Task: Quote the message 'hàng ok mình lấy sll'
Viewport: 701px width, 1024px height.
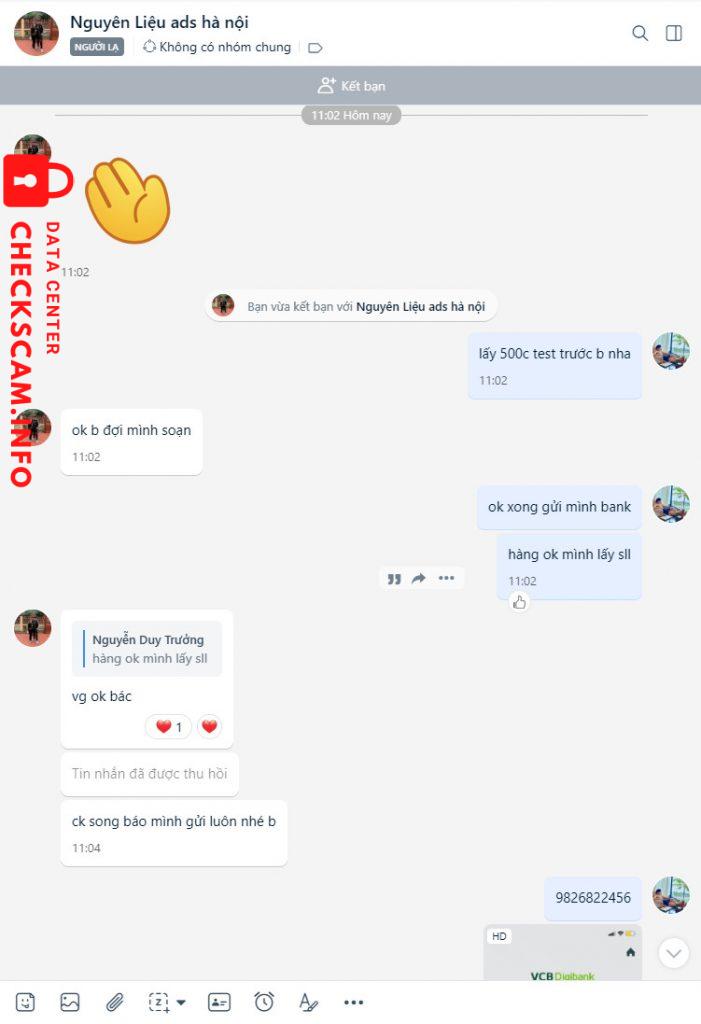Action: 394,578
